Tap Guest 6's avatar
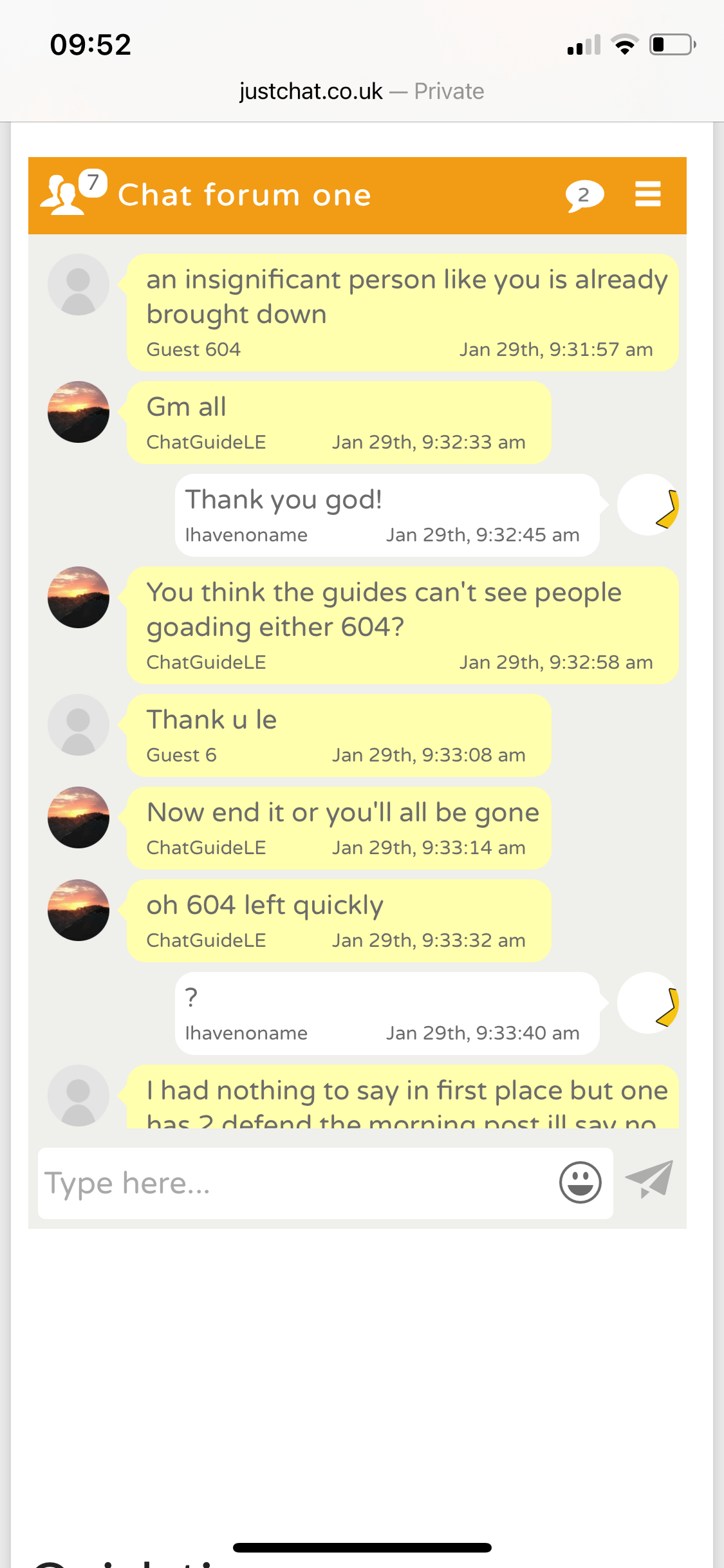724x1568 pixels. [x=79, y=725]
